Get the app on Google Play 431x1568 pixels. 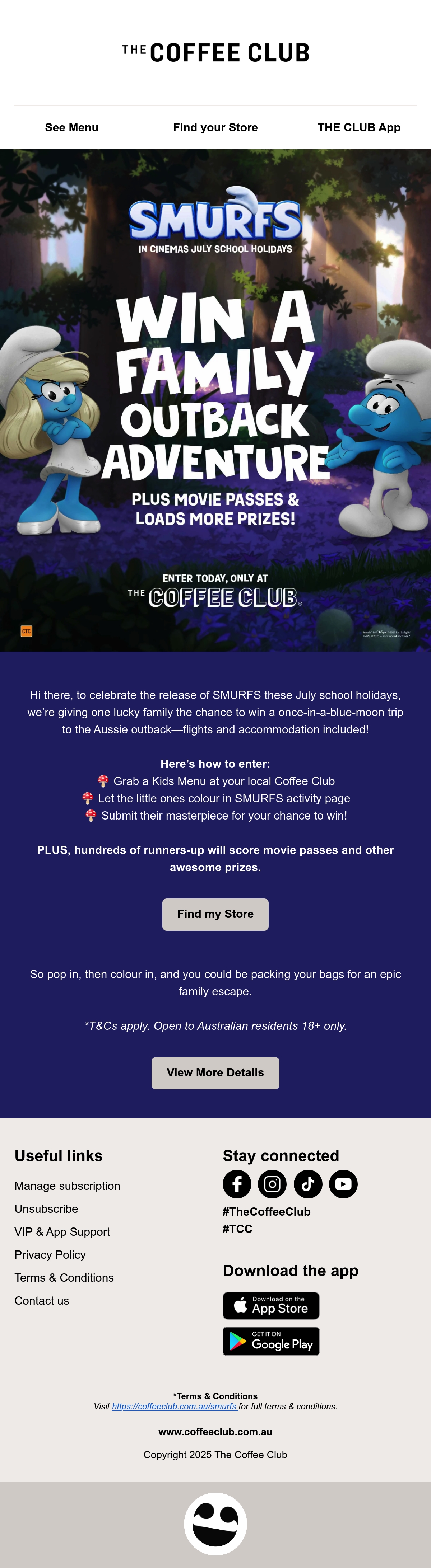[x=271, y=1341]
